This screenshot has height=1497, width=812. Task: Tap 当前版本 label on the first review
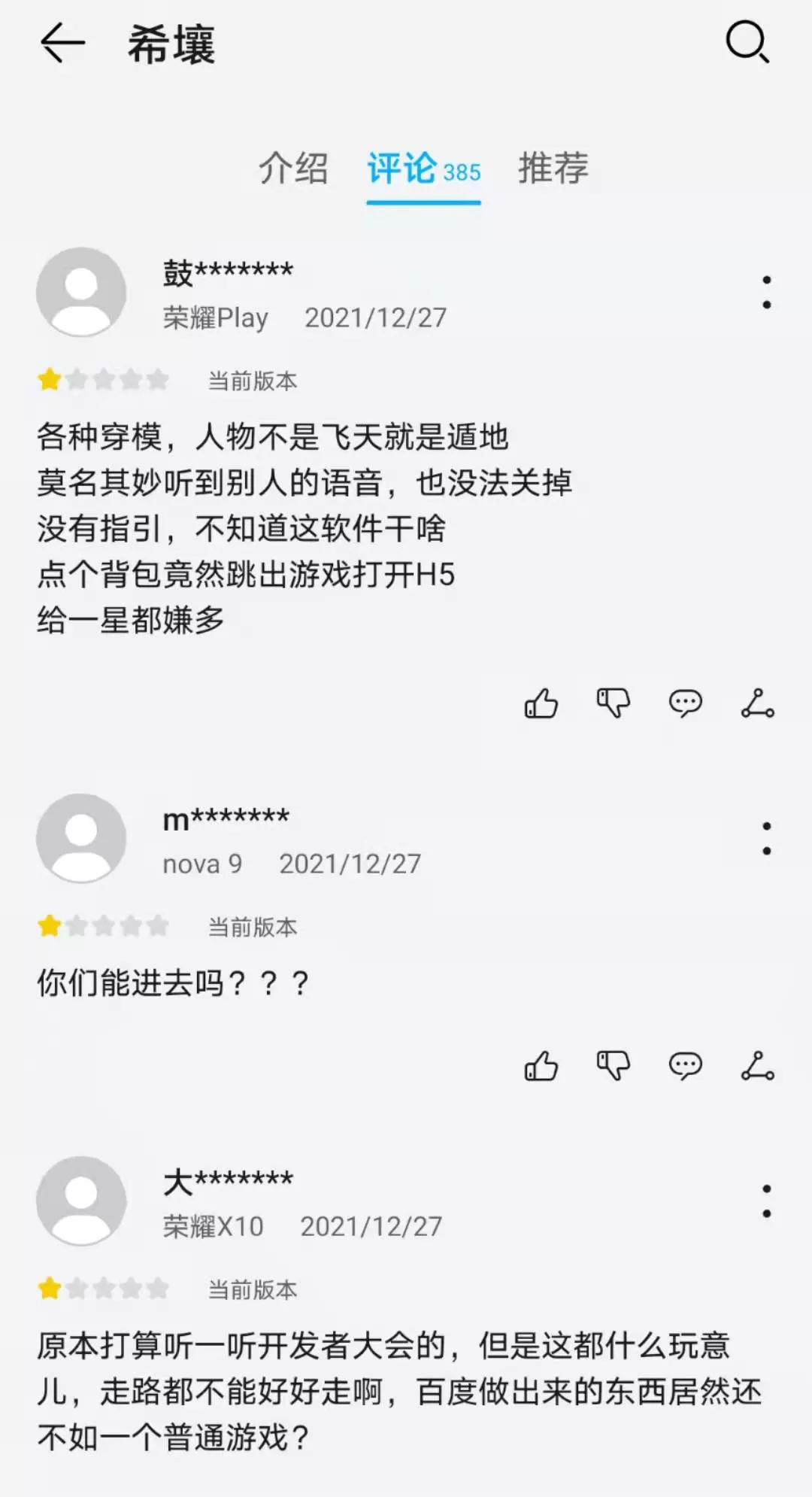(253, 381)
